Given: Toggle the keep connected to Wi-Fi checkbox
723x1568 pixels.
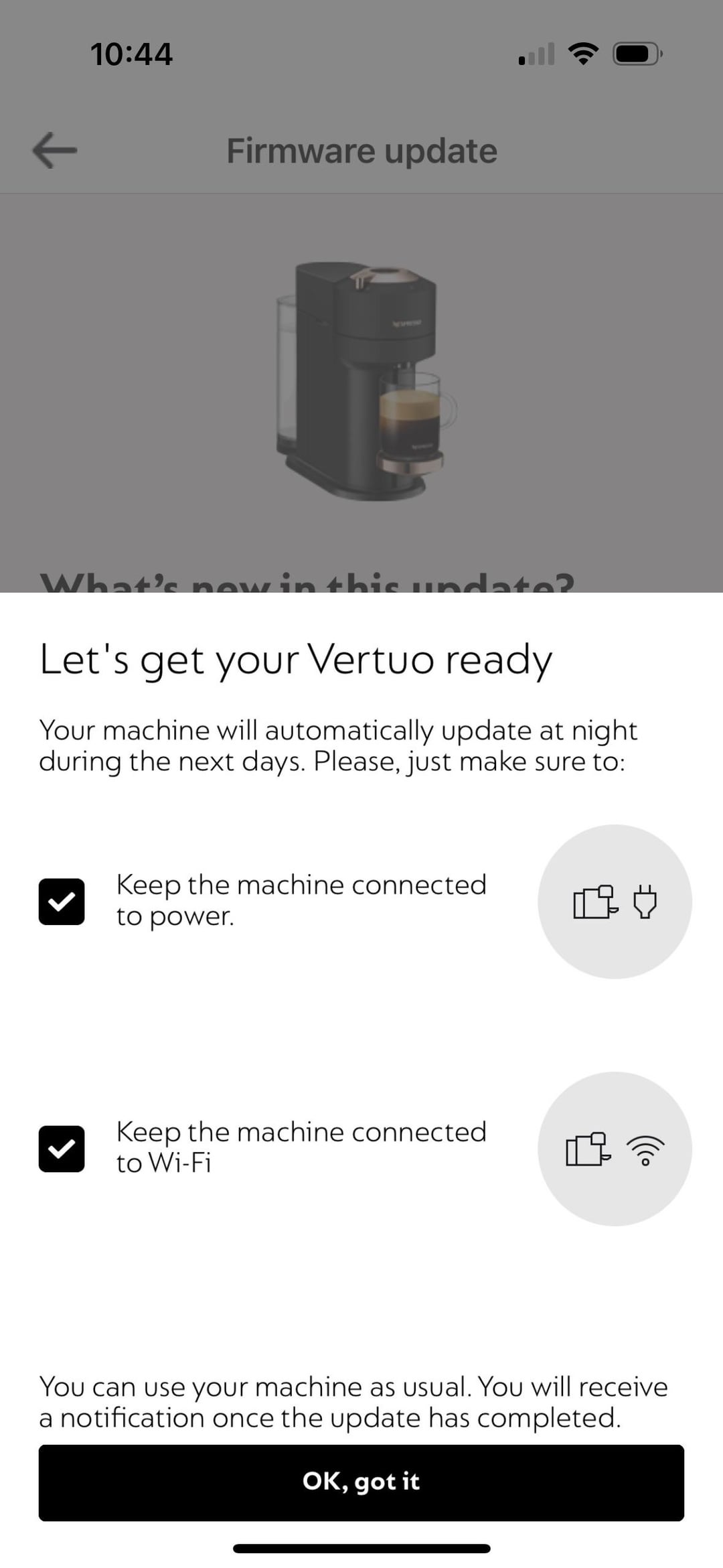Looking at the screenshot, I should pos(62,1149).
